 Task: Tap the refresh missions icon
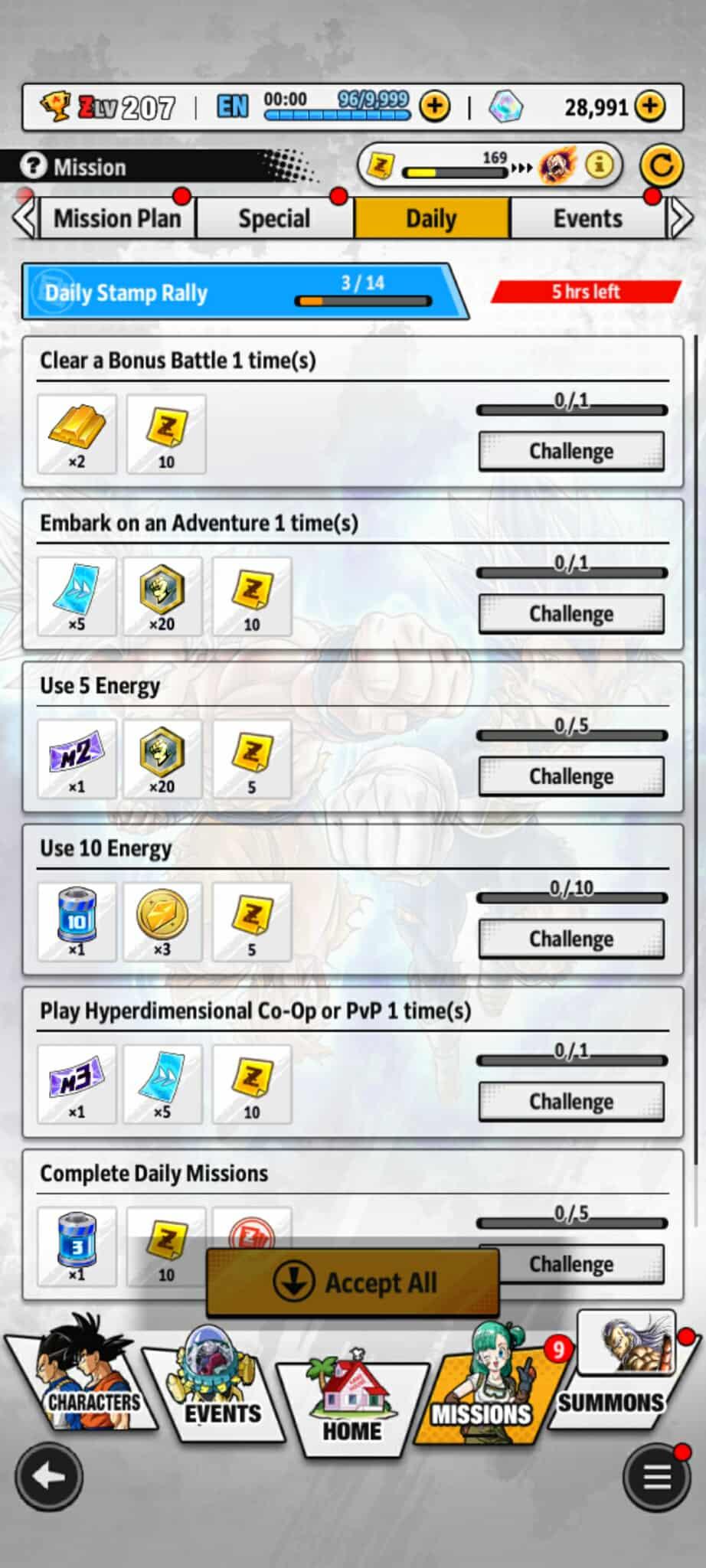point(661,165)
